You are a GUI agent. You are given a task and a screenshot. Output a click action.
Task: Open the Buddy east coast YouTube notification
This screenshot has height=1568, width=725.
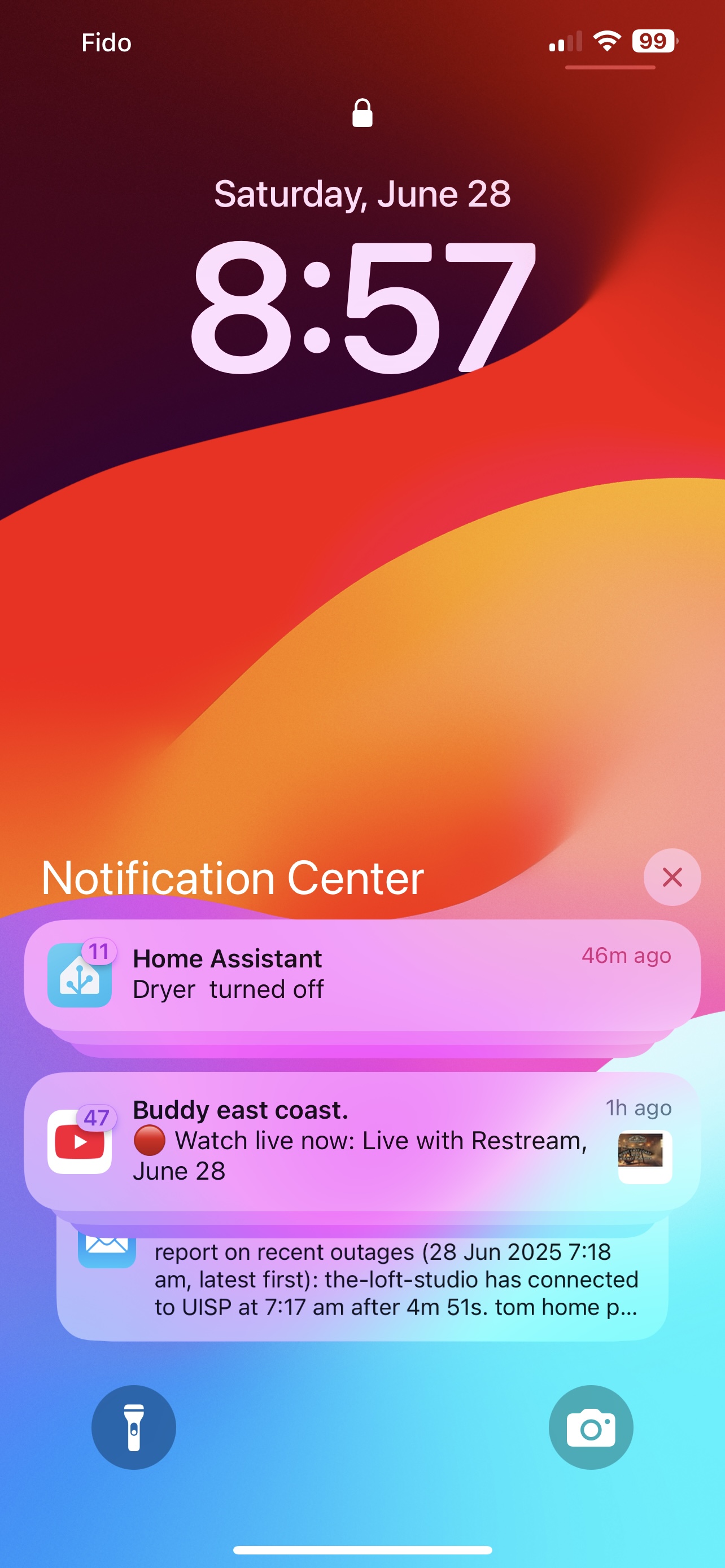point(362,1141)
